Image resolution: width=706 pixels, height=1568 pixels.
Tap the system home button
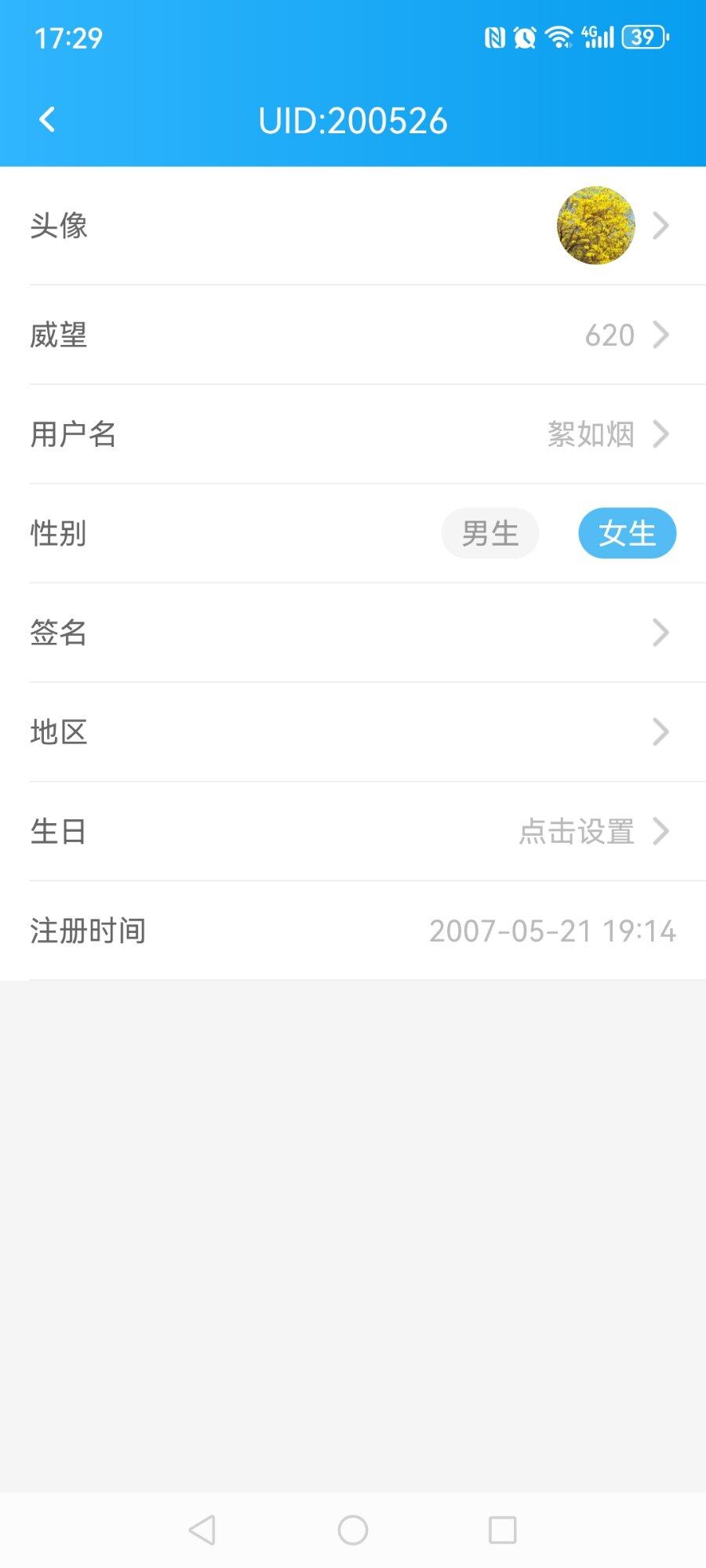(353, 1530)
